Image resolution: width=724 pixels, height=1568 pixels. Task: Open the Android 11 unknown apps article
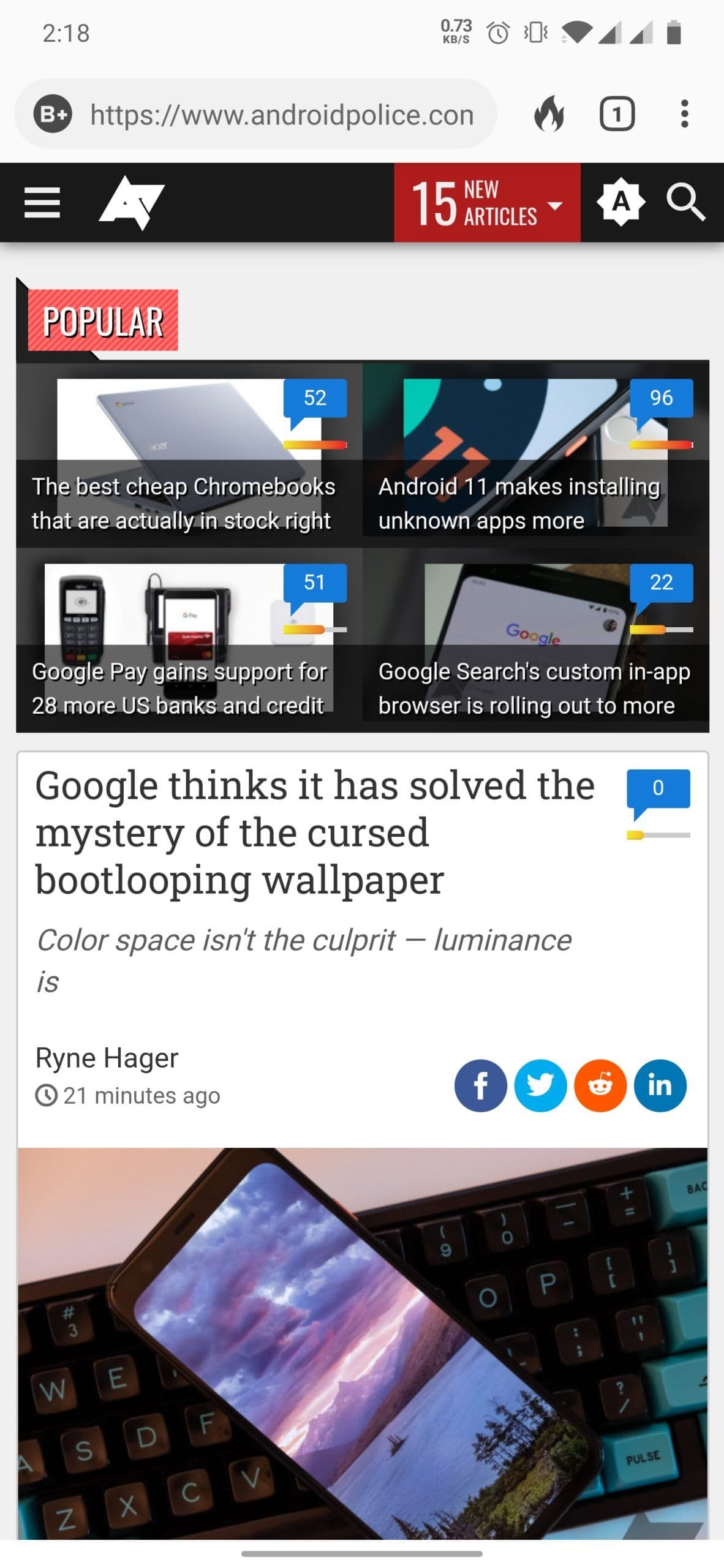pos(519,503)
